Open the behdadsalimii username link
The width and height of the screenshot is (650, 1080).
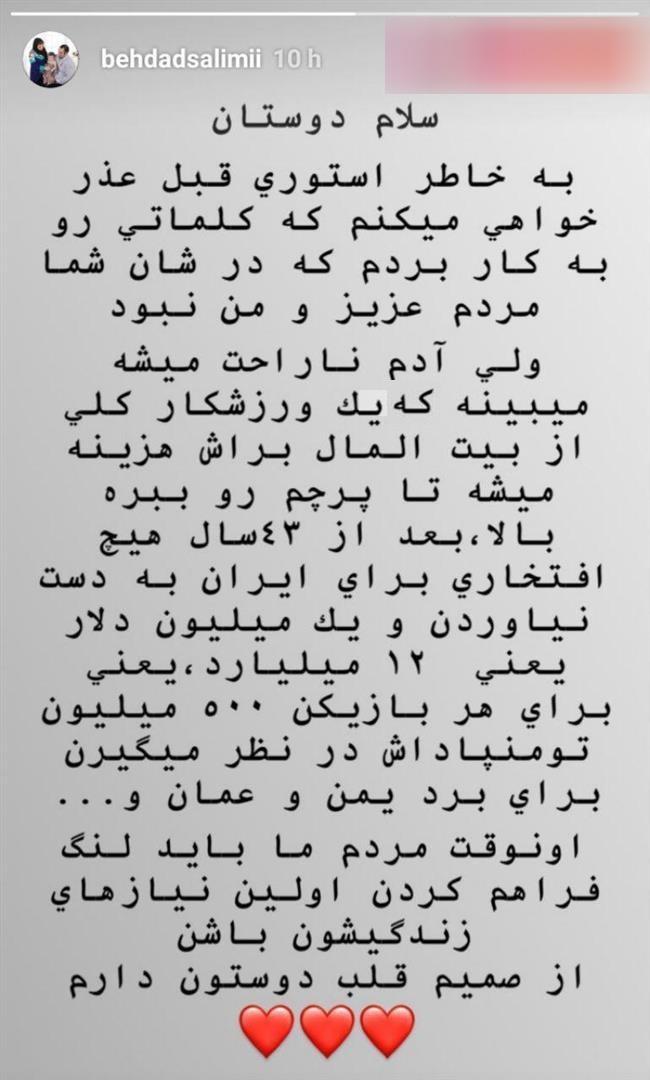(x=181, y=59)
